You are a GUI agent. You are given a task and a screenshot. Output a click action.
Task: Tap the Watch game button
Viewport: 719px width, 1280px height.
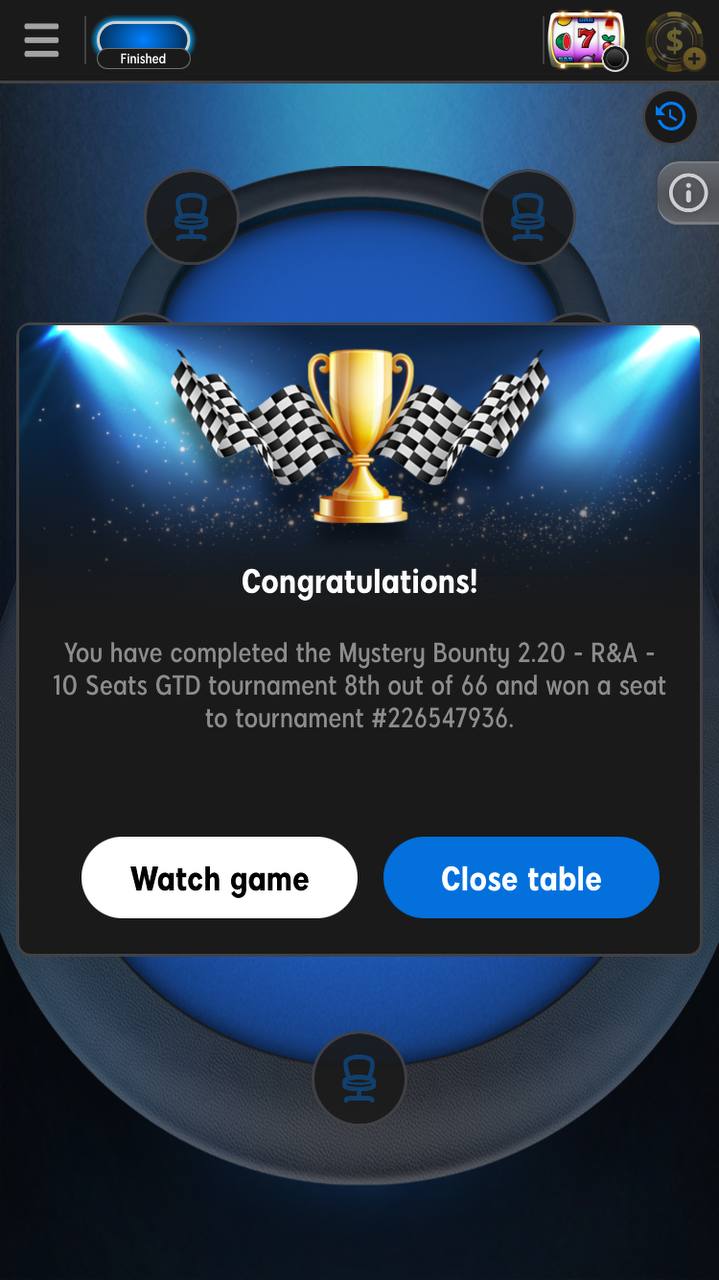tap(219, 878)
